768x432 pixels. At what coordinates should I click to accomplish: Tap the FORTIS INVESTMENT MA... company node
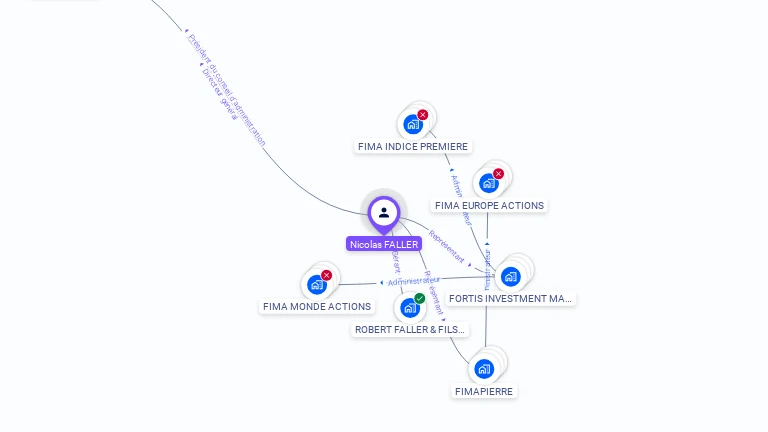(x=511, y=276)
